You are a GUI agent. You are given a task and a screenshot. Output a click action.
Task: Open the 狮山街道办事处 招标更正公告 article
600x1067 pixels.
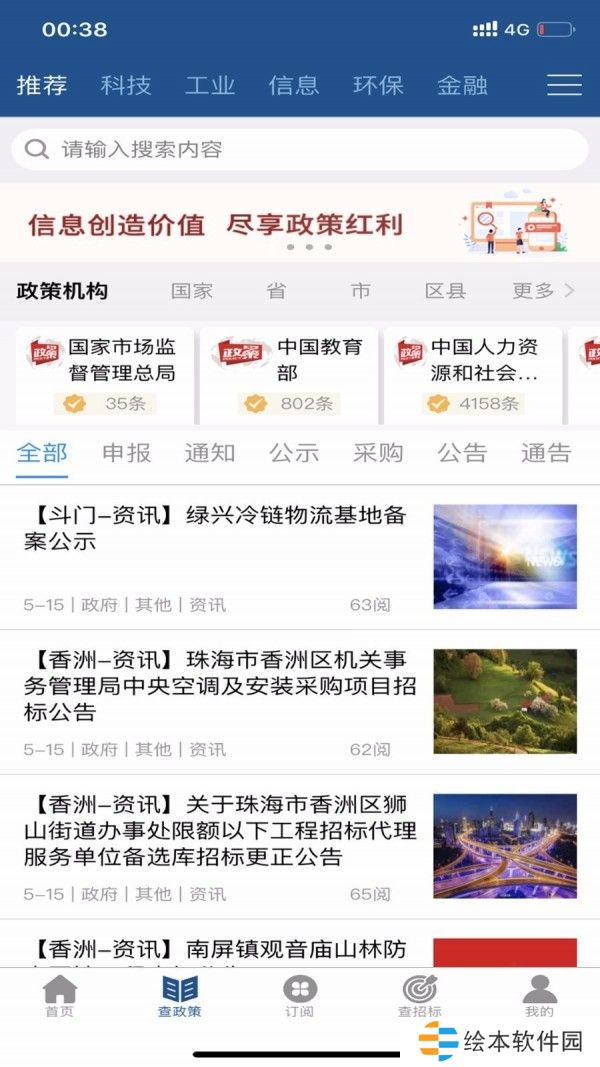[220, 831]
